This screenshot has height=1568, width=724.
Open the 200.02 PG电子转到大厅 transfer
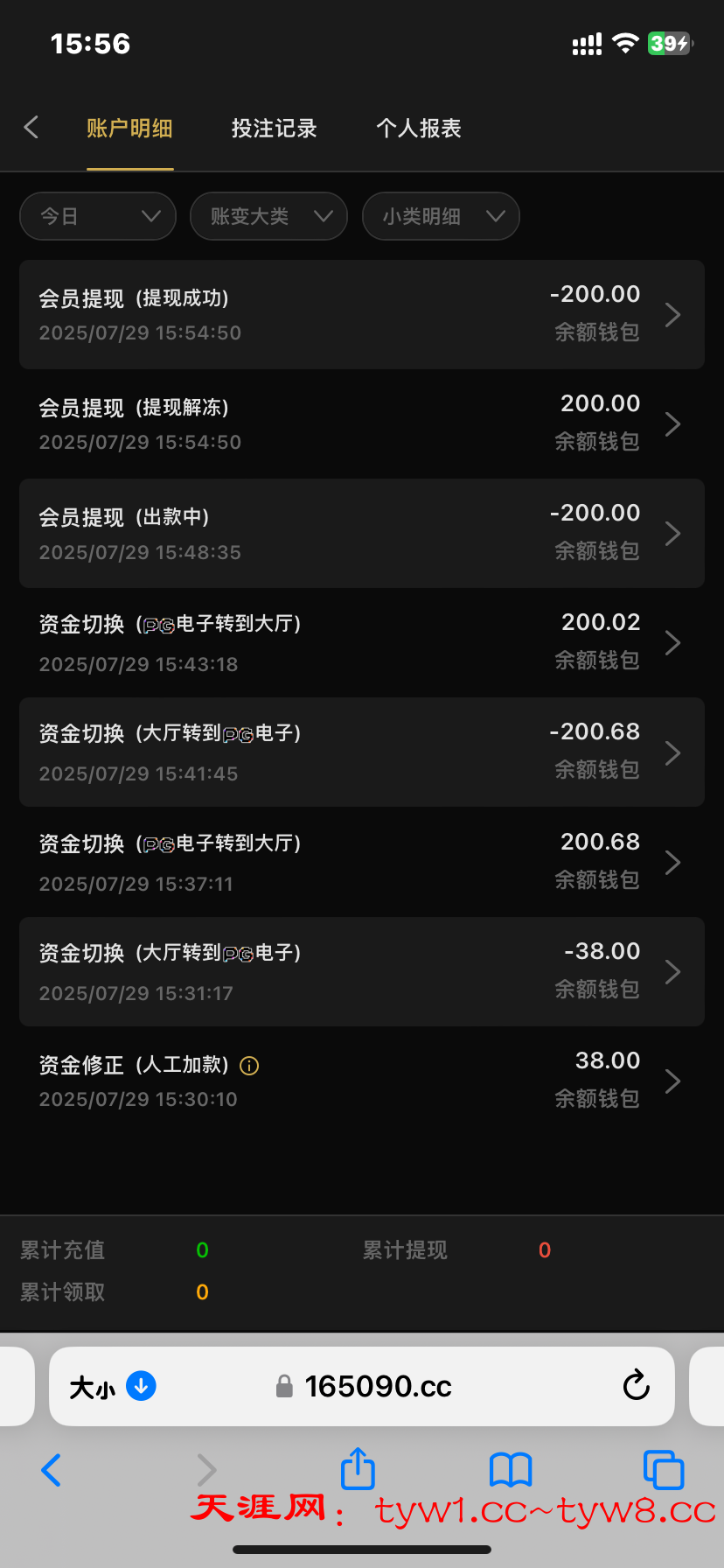pyautogui.click(x=361, y=642)
